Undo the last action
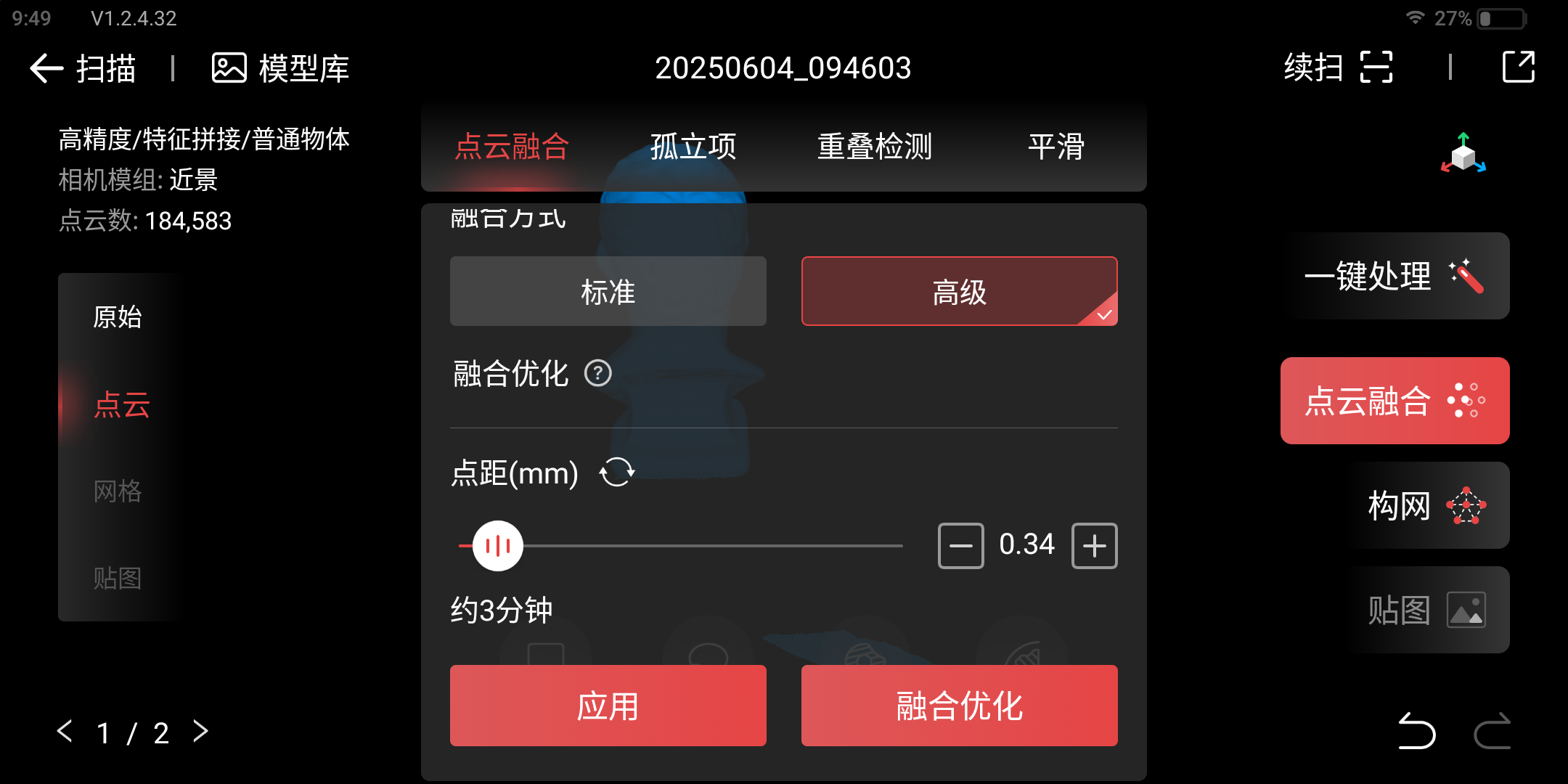The width and height of the screenshot is (1568, 784). pos(1416,731)
